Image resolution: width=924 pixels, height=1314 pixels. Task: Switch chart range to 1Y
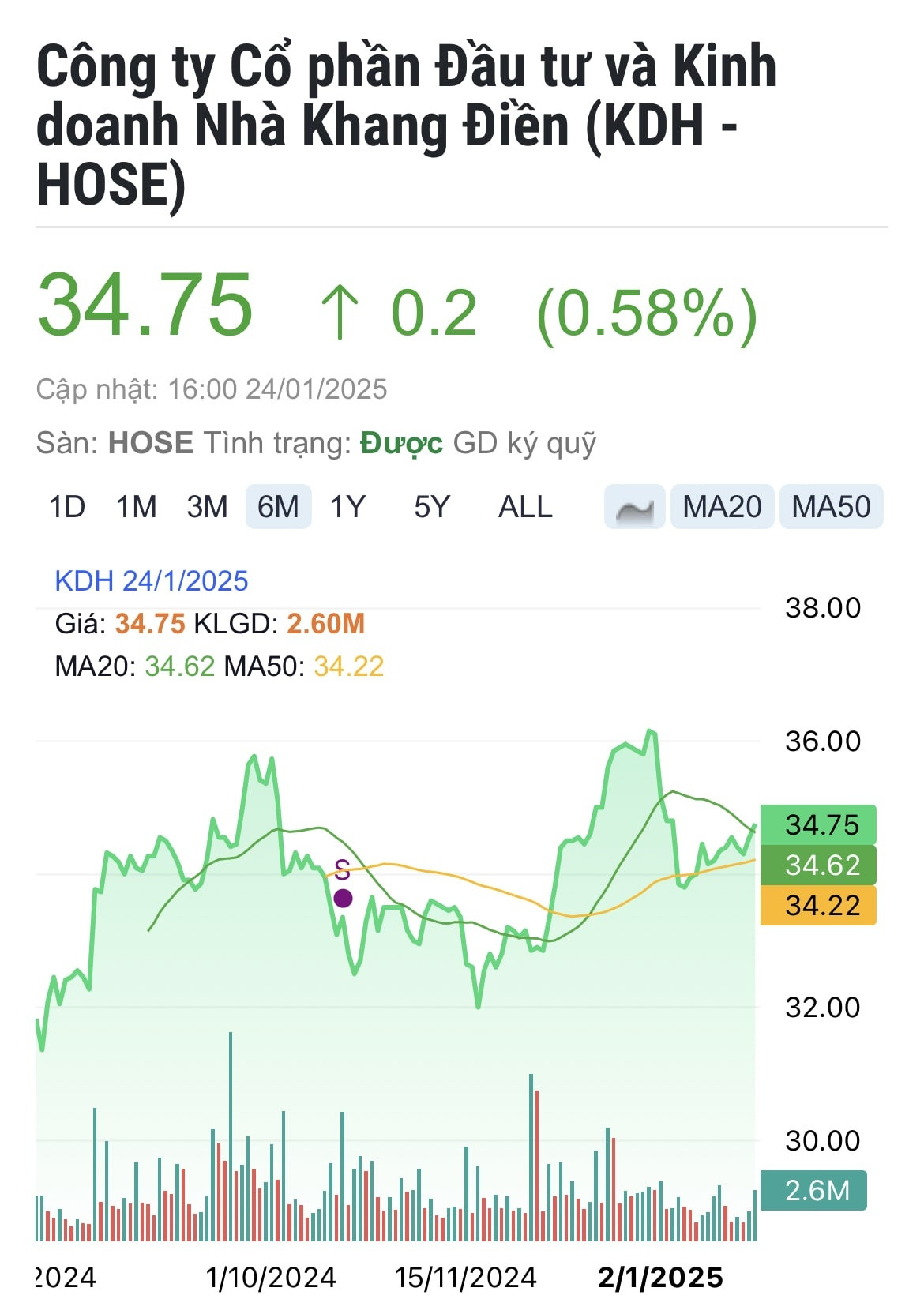[347, 507]
